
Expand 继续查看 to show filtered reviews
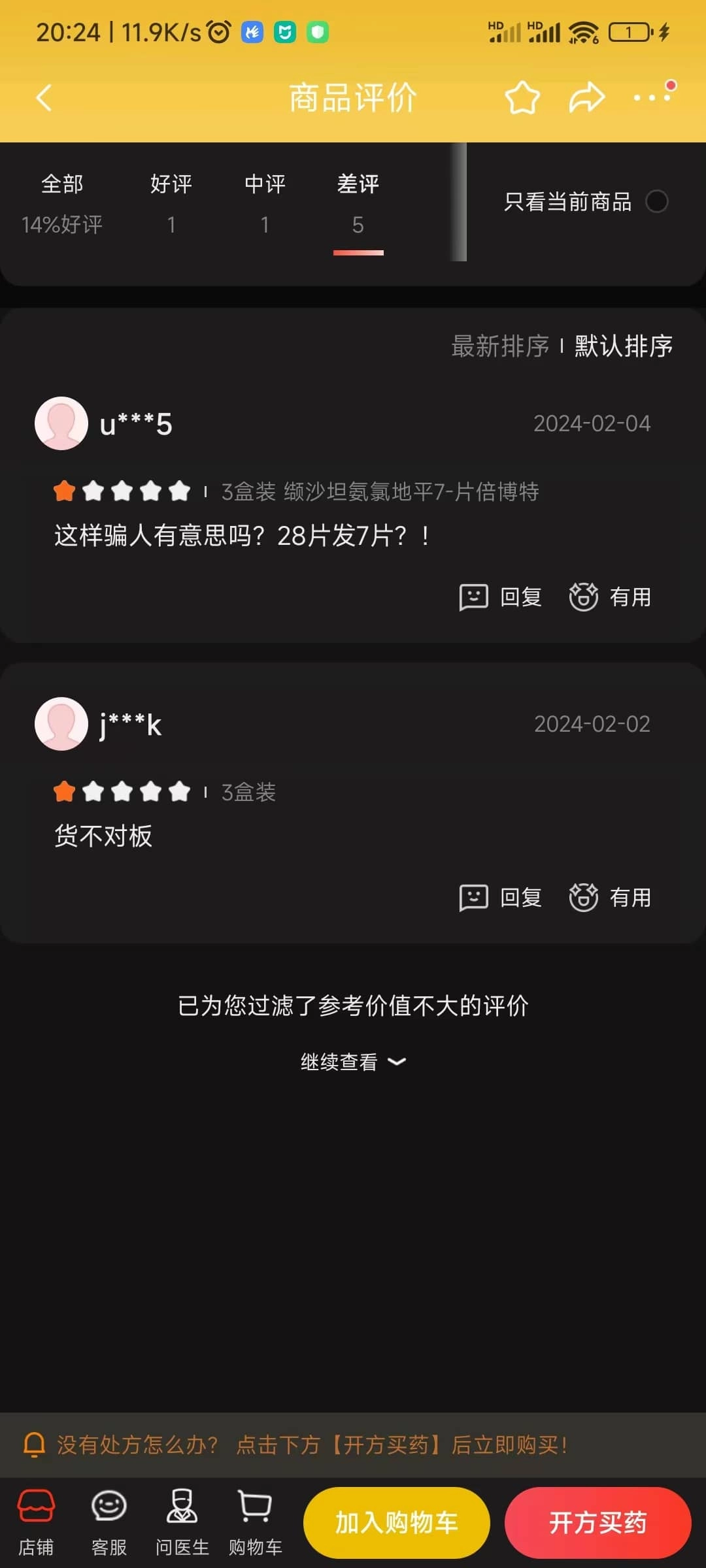pyautogui.click(x=353, y=1062)
